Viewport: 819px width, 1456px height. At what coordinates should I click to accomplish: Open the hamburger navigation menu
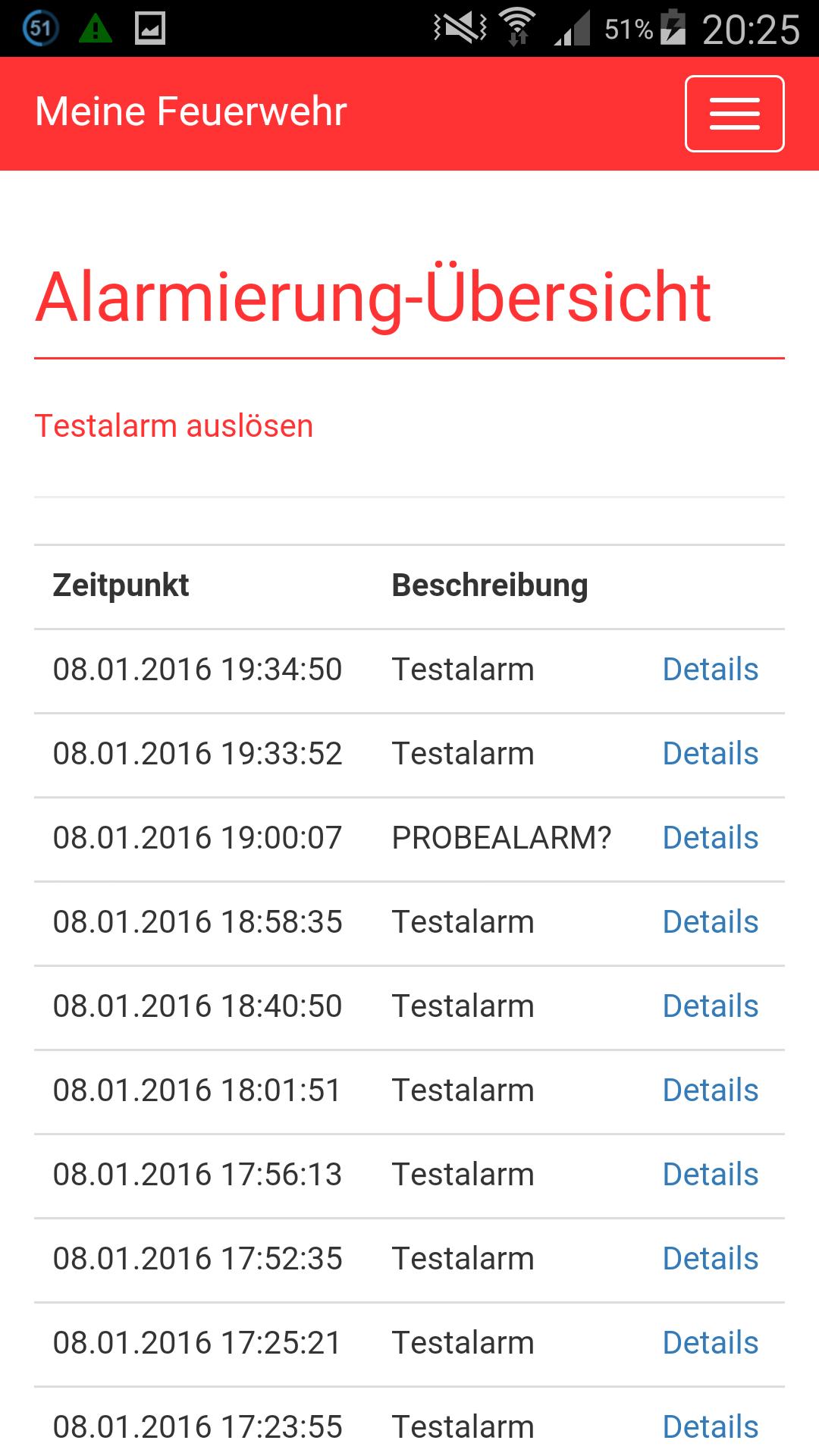(x=733, y=114)
